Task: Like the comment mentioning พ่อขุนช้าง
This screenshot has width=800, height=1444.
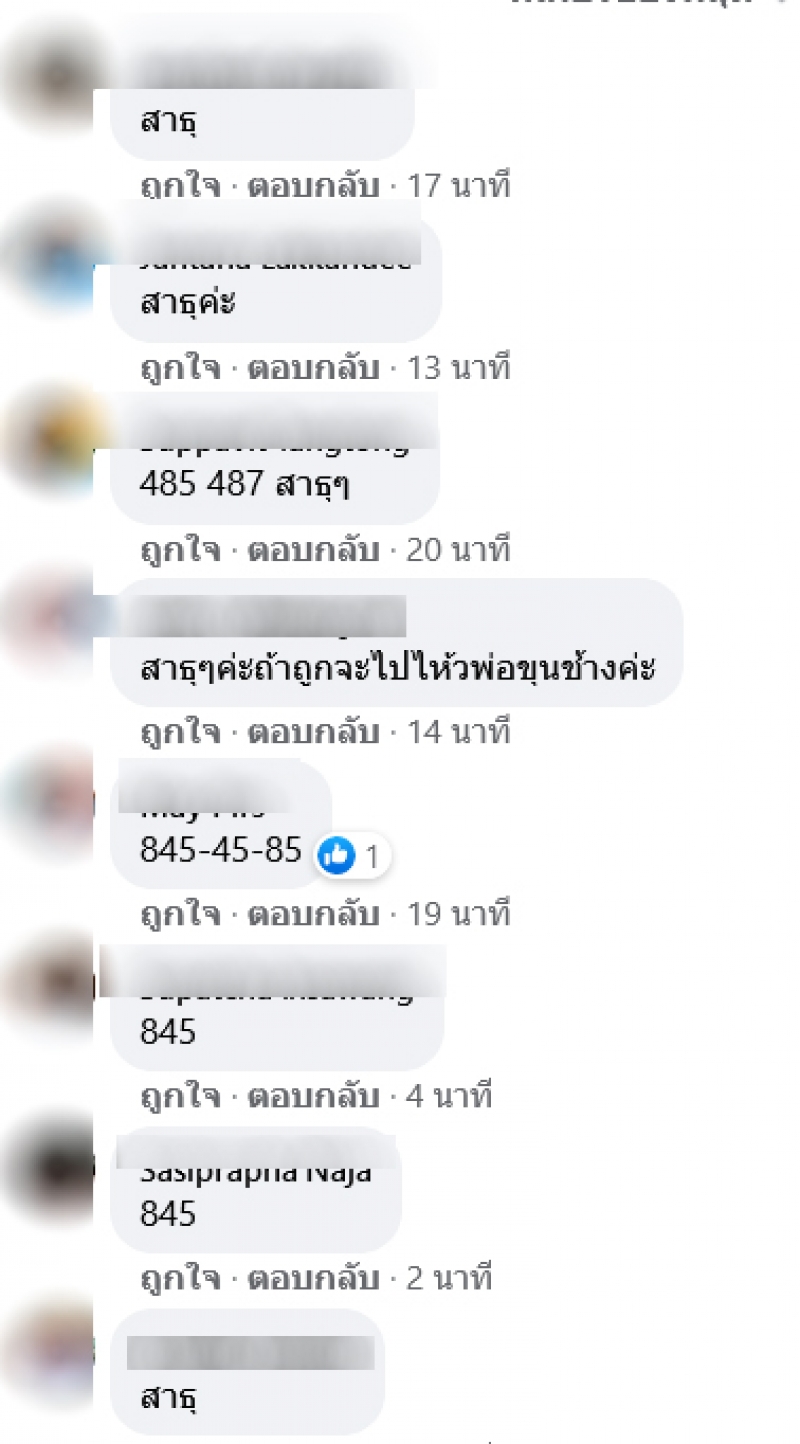Action: (x=180, y=732)
